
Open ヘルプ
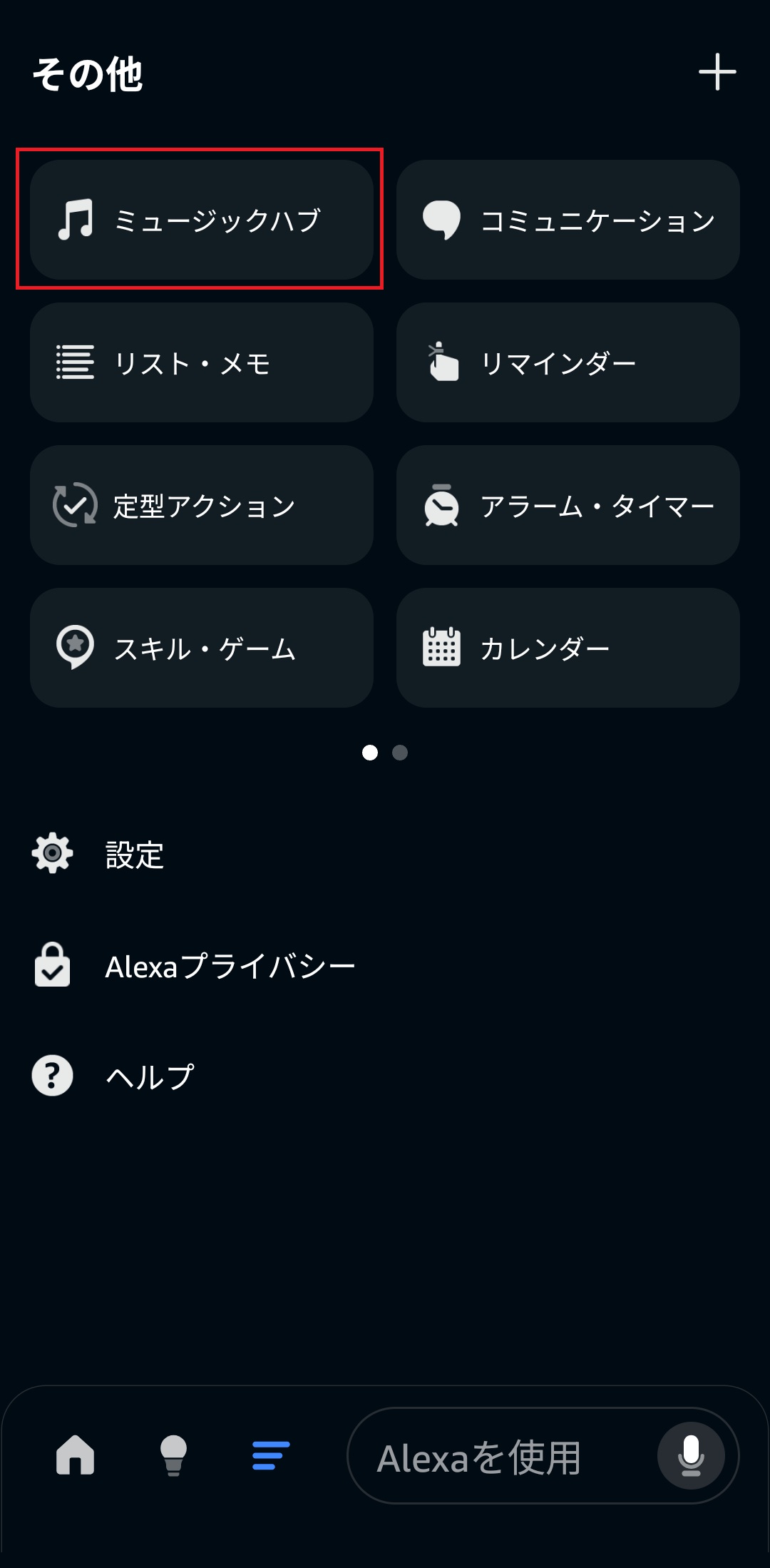tap(149, 1076)
